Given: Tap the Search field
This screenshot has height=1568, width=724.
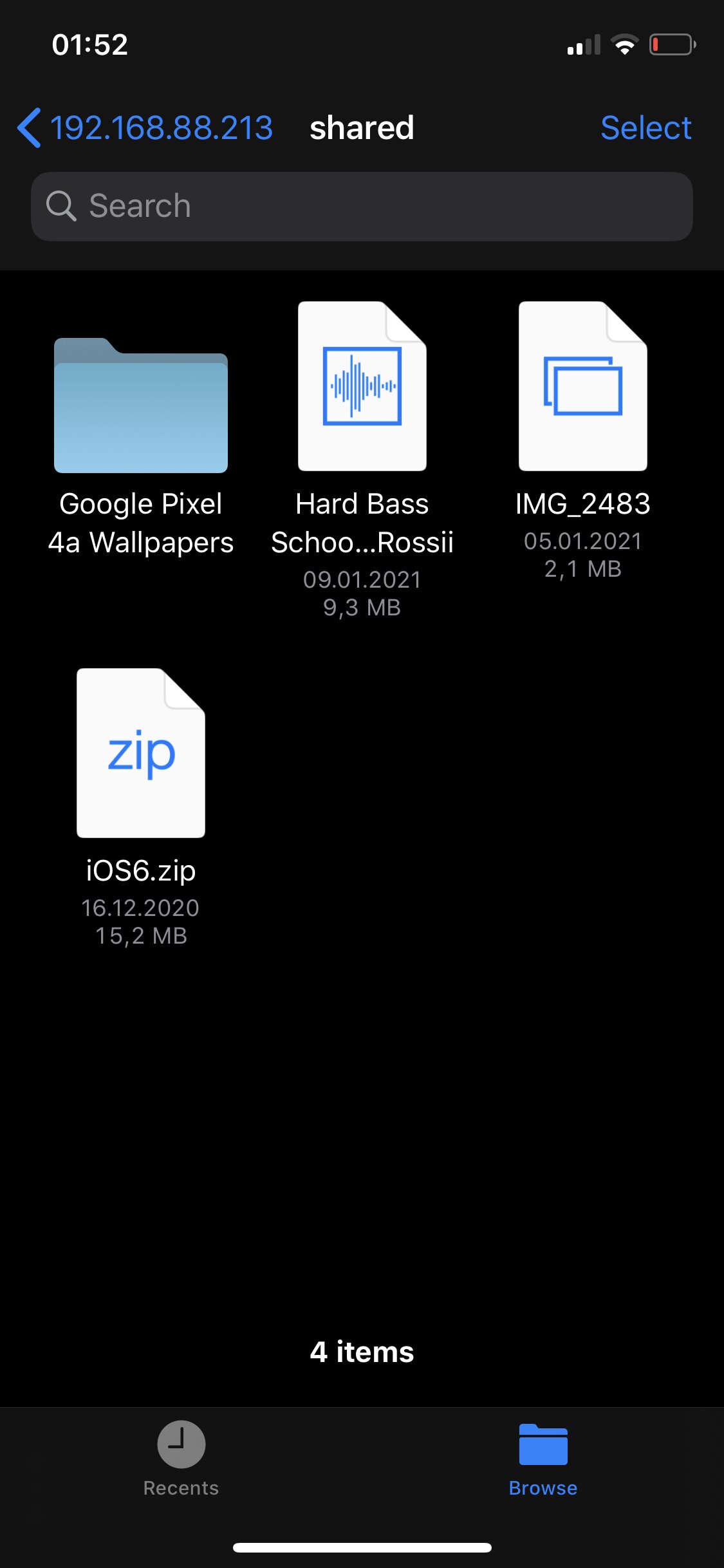Looking at the screenshot, I should 362,207.
